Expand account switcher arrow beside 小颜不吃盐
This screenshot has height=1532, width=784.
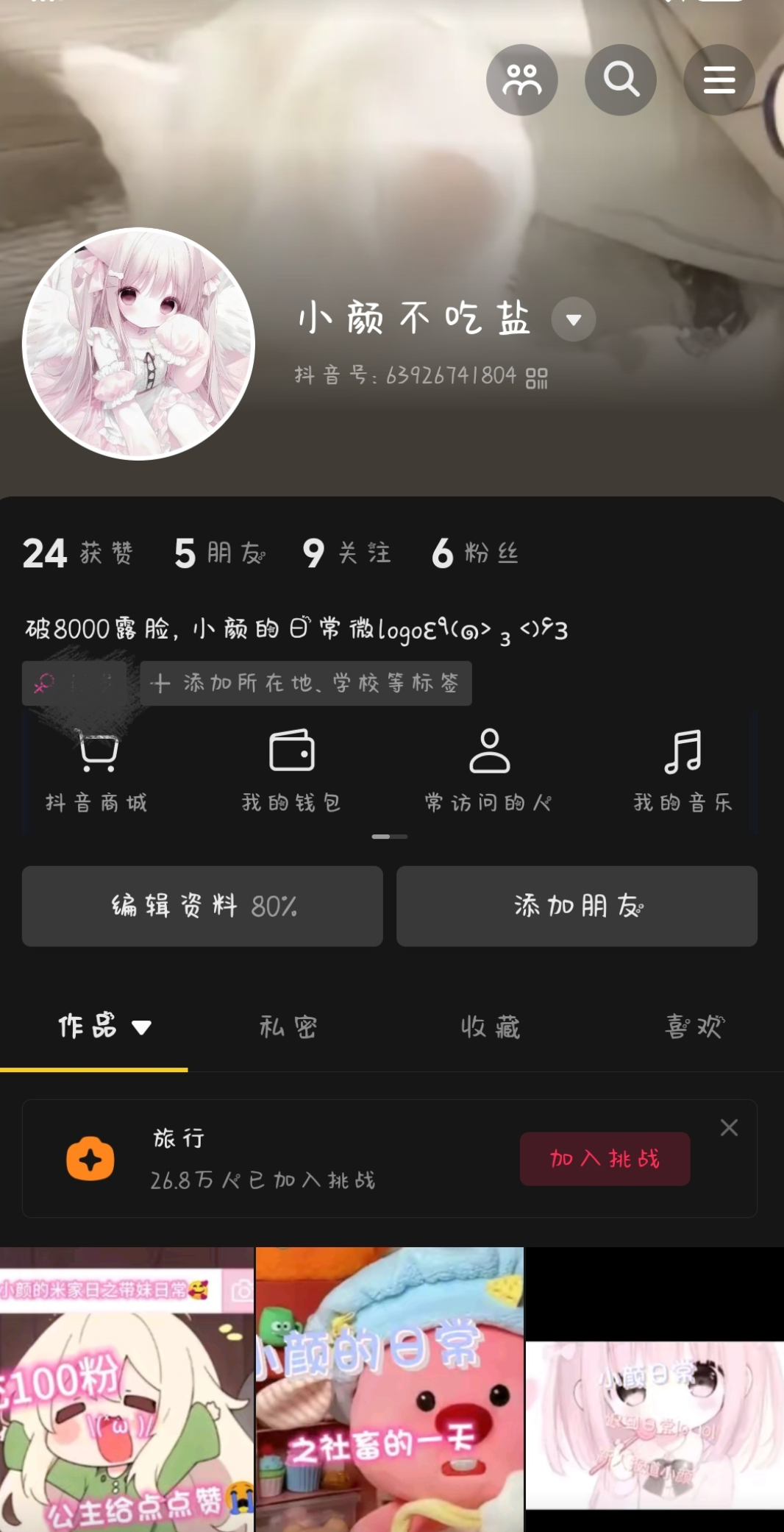click(574, 319)
